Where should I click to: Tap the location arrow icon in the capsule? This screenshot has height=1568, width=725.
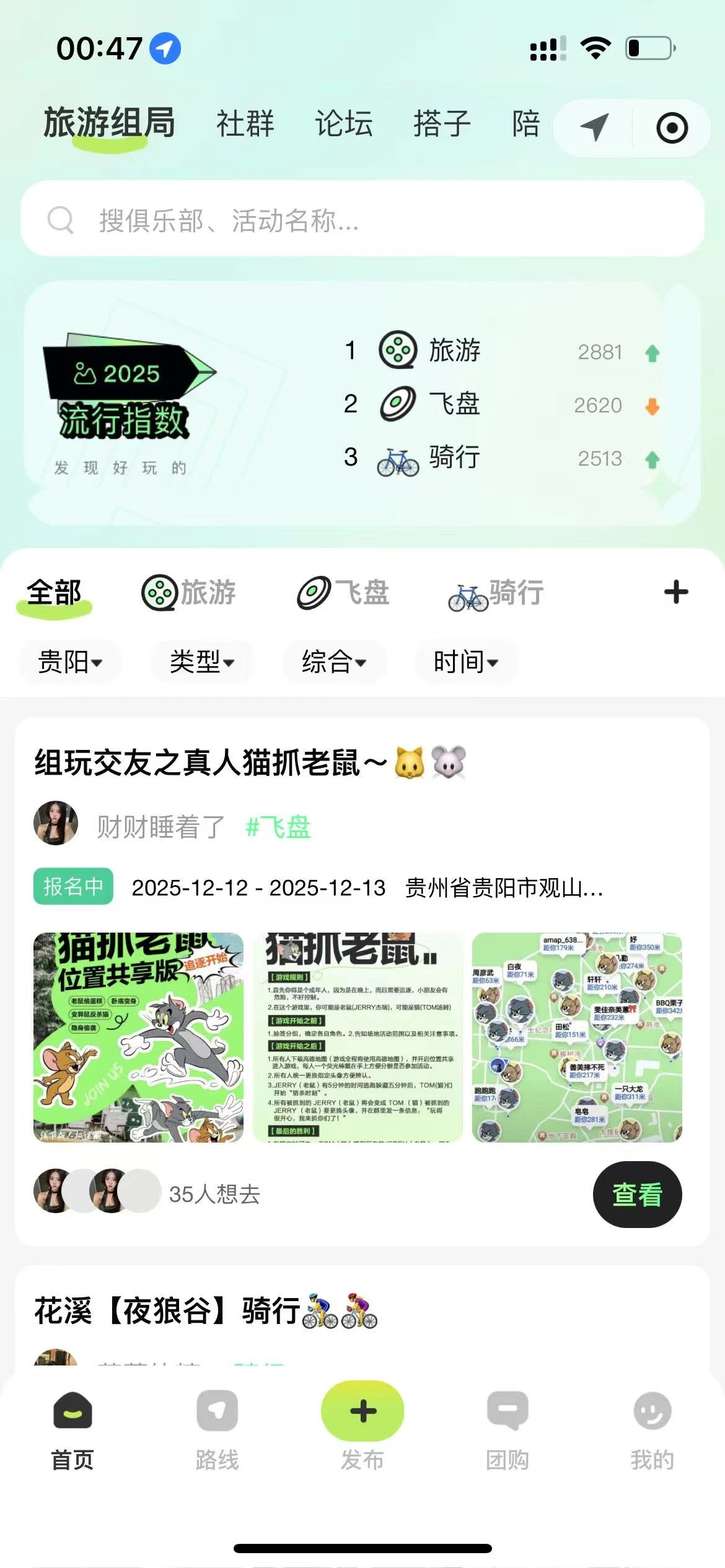click(594, 128)
